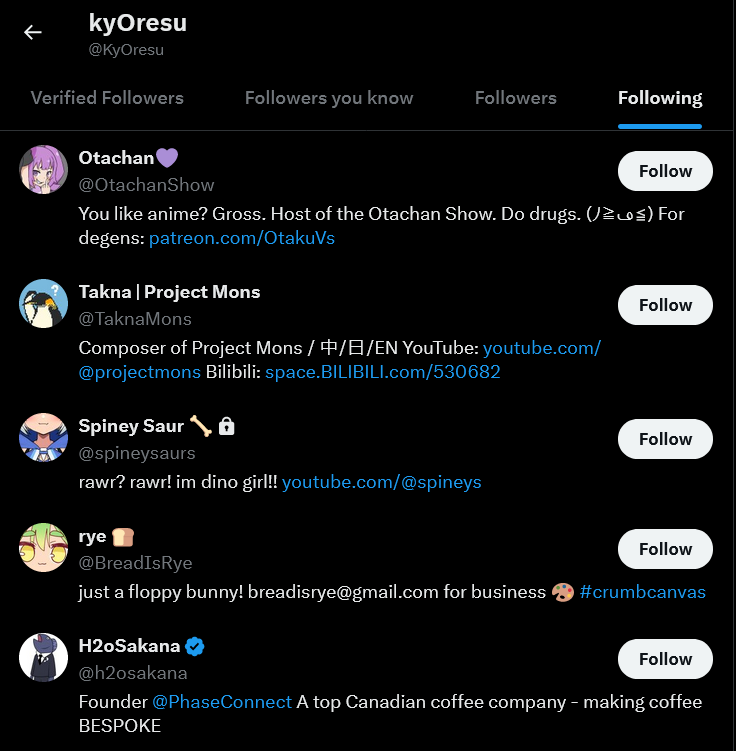Open the Followers you know tab
The width and height of the screenshot is (736, 751).
tap(329, 98)
